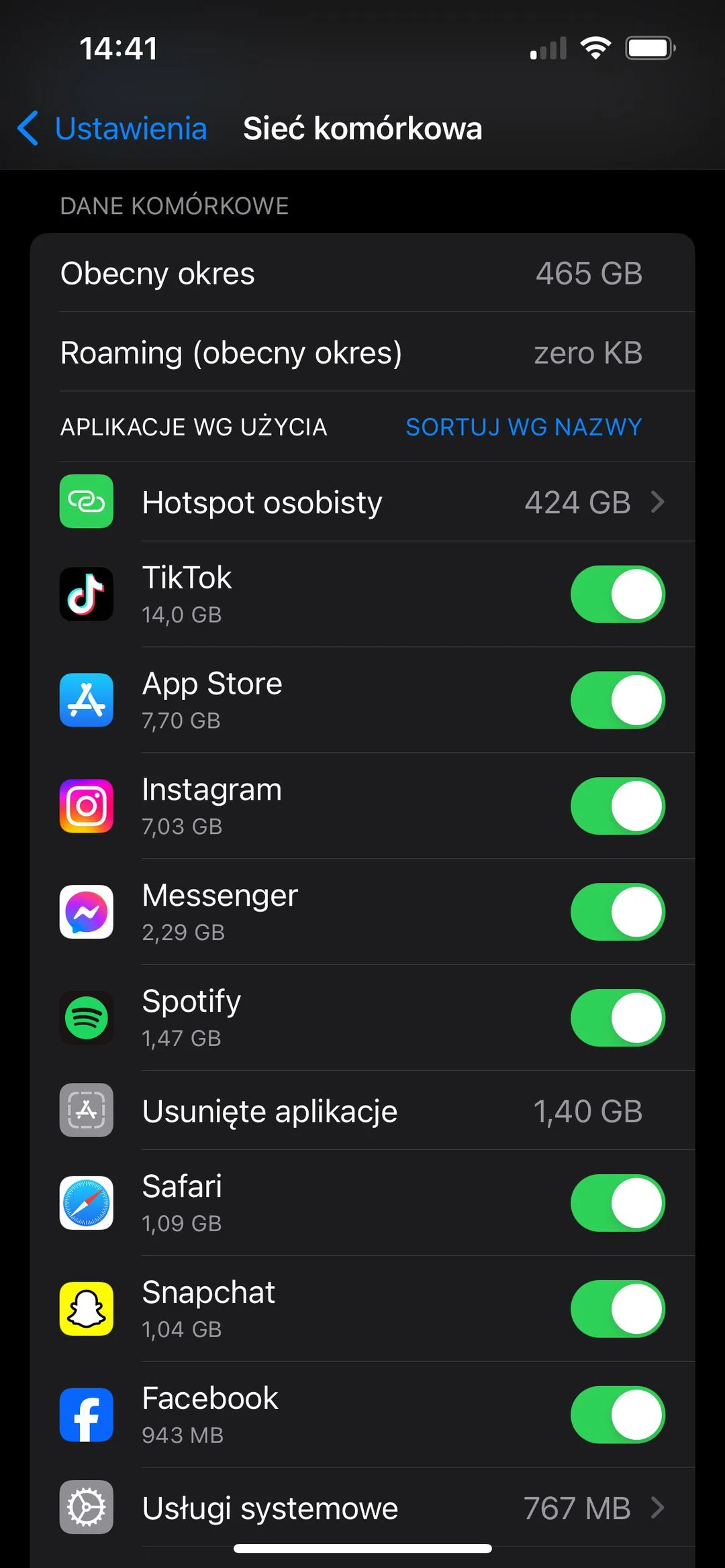Screen dimensions: 725x1568
Task: Expand Hotspot osobisty details
Action: pos(403,501)
